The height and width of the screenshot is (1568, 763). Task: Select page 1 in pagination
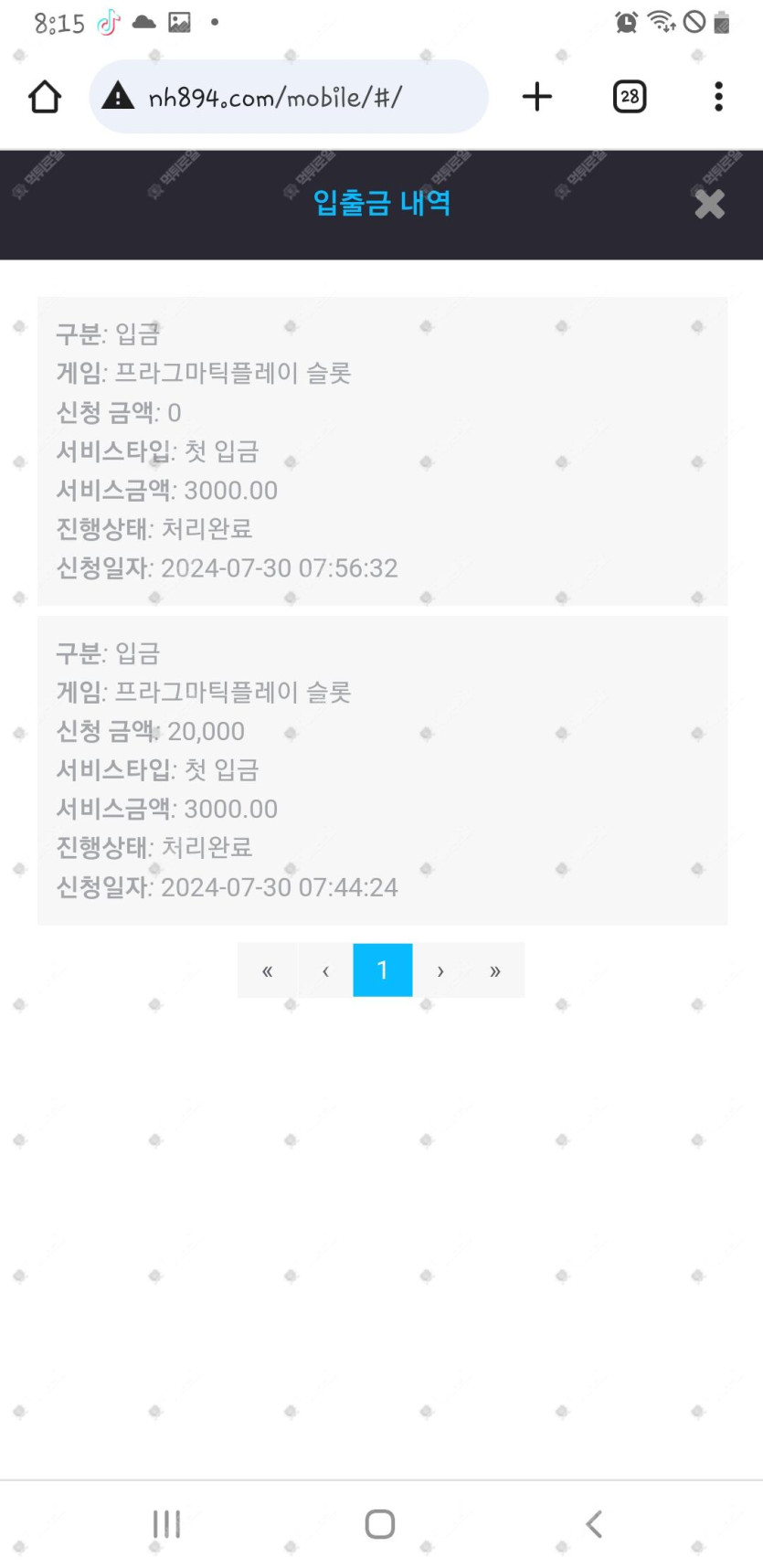[x=383, y=970]
